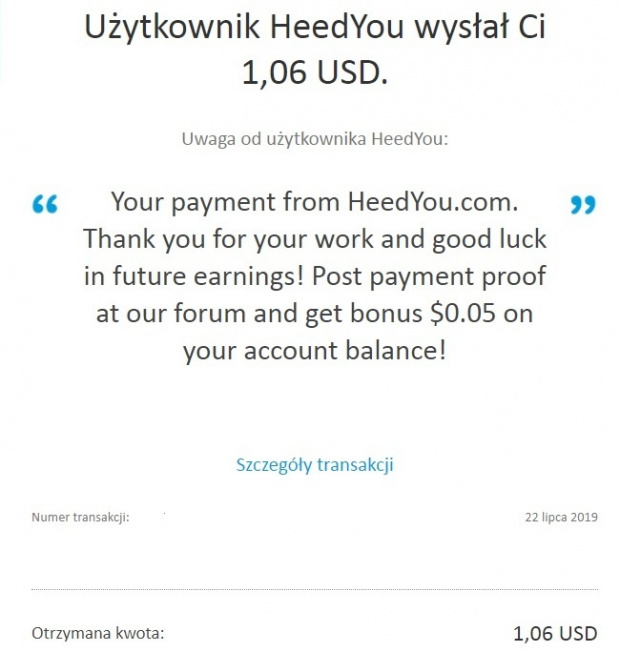Image resolution: width=620 pixels, height=652 pixels.
Task: Open the Szczegóły transakcji link
Action: [315, 465]
